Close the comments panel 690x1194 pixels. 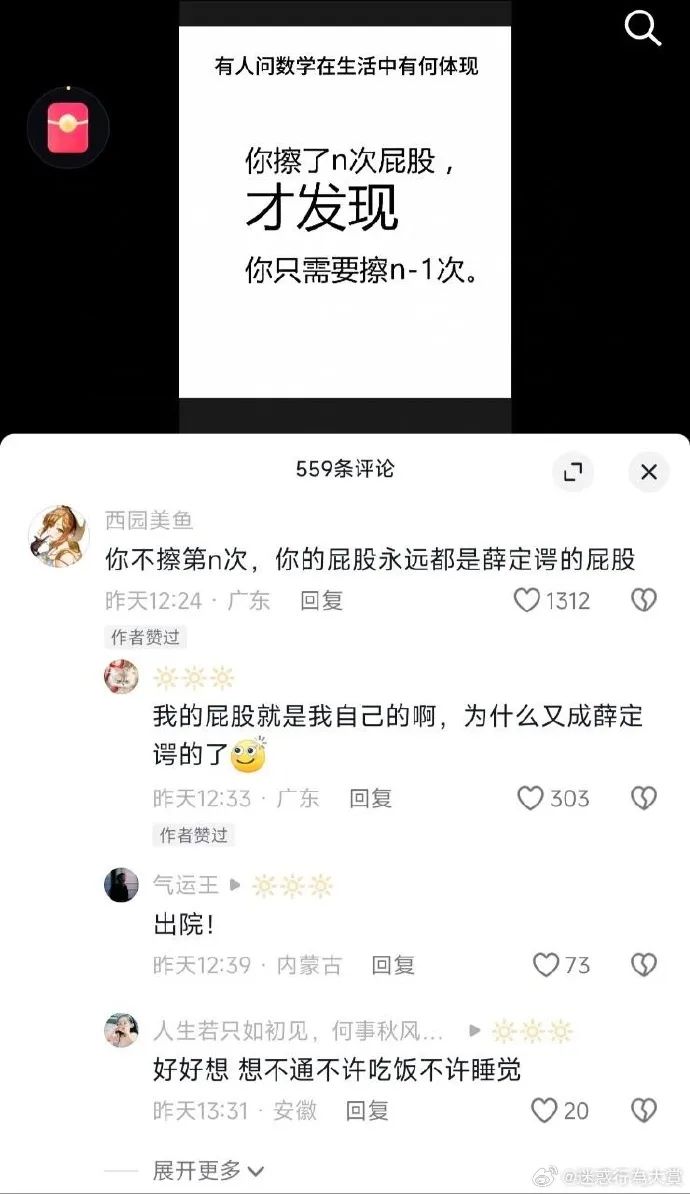[x=649, y=472]
